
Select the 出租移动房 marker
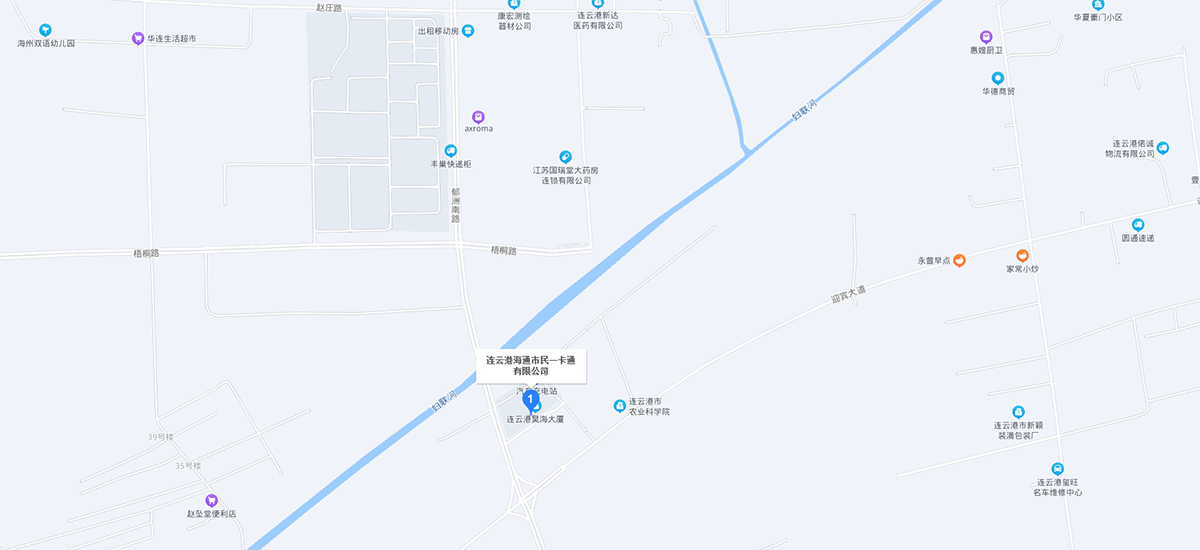pyautogui.click(x=467, y=31)
